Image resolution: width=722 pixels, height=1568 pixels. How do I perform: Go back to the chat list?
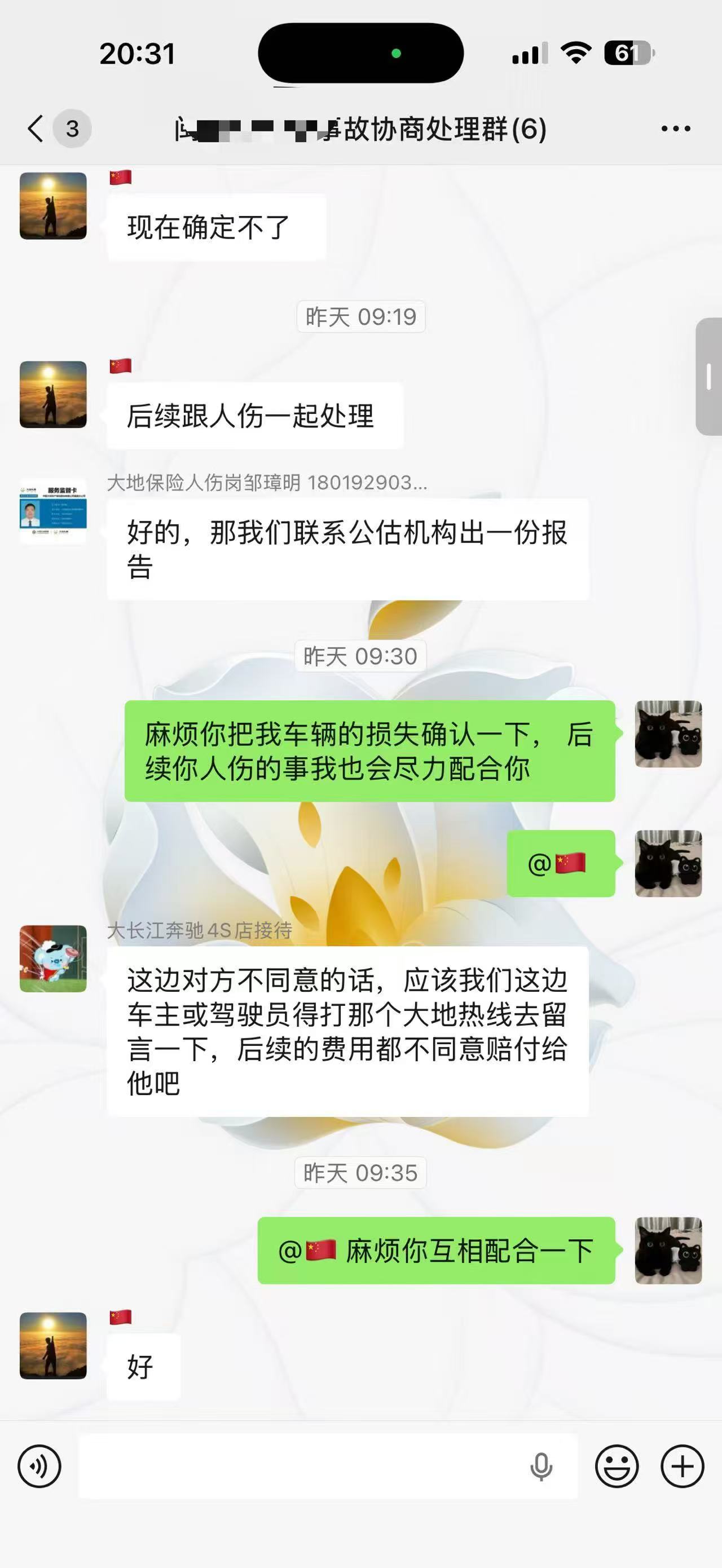pyautogui.click(x=37, y=129)
